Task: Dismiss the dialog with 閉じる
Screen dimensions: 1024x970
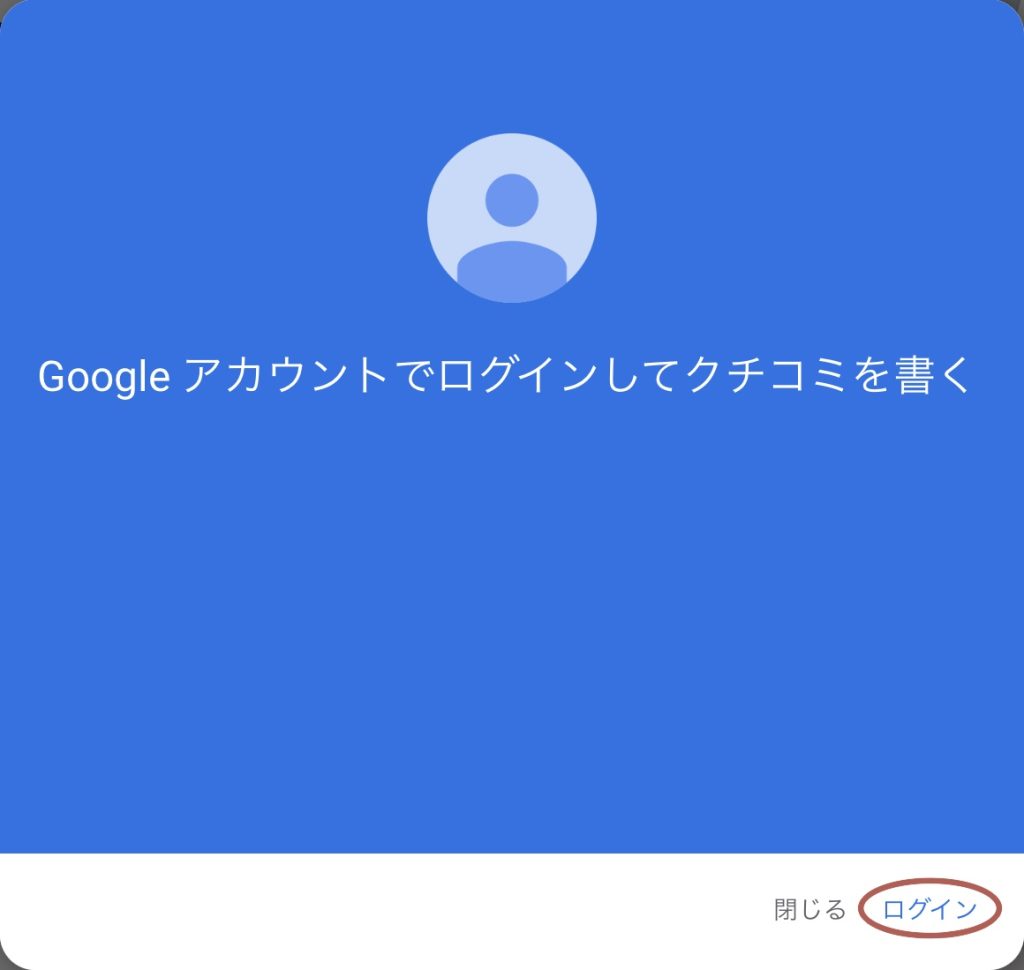Action: 810,909
